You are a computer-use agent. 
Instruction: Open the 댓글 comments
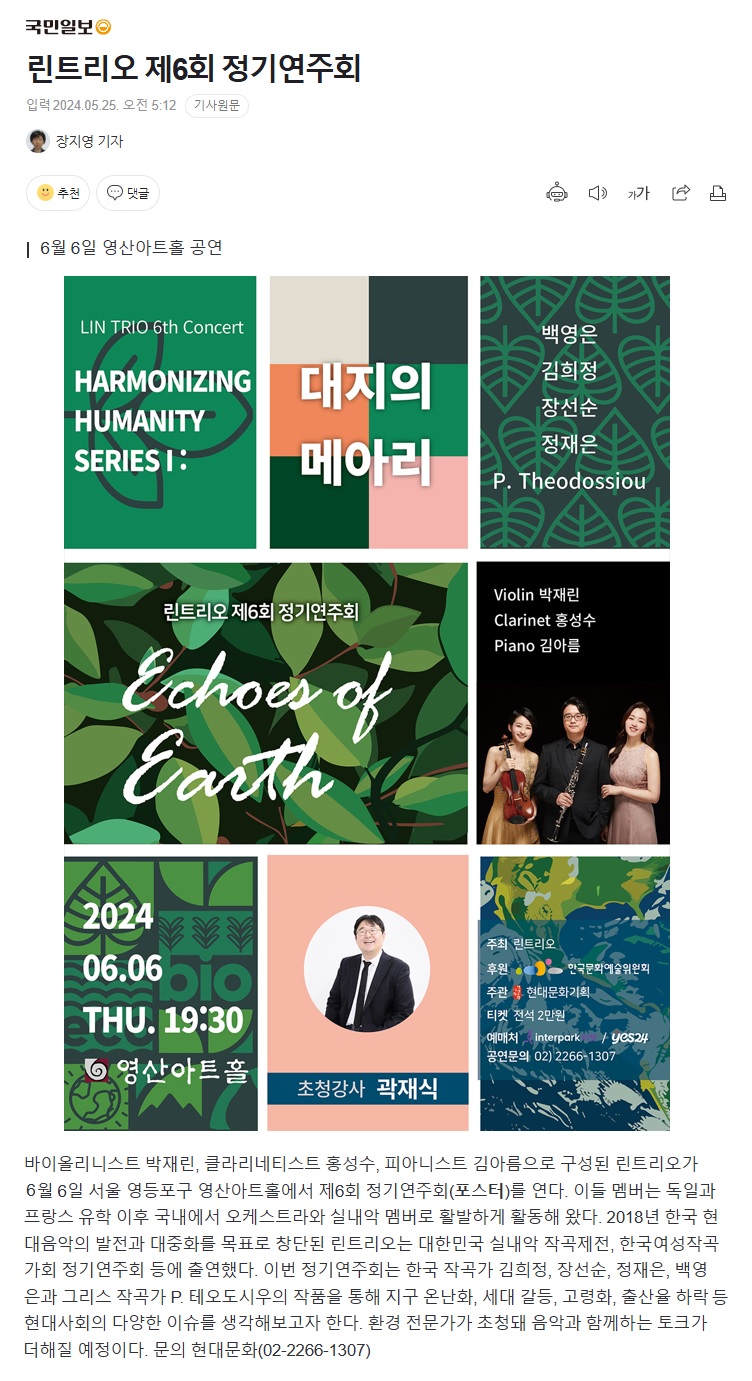(128, 193)
